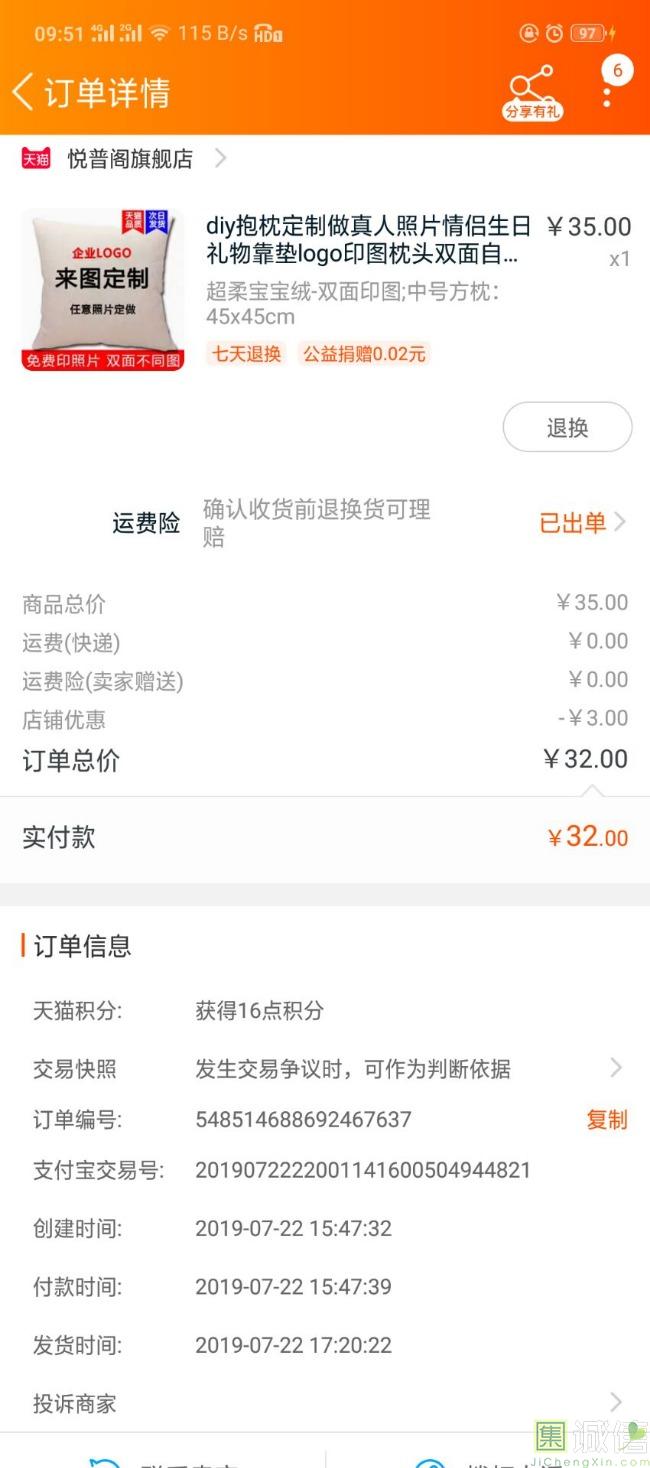650x1468 pixels.
Task: Open the 悦普阁旗舰店 store page
Action: point(126,158)
